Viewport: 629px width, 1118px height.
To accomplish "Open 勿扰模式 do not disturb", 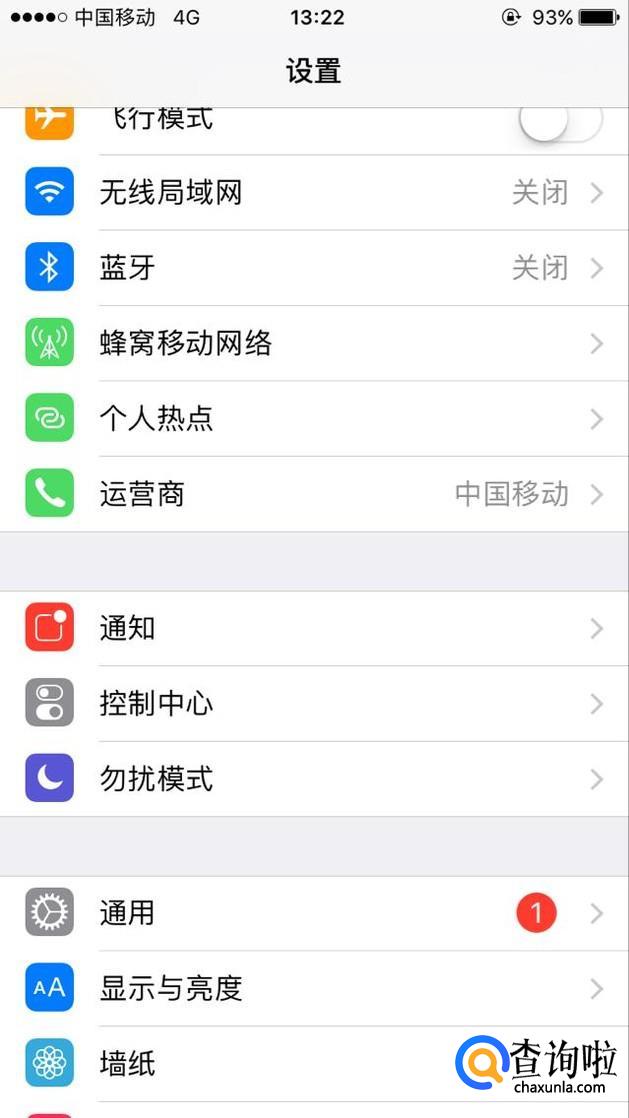I will coord(314,778).
